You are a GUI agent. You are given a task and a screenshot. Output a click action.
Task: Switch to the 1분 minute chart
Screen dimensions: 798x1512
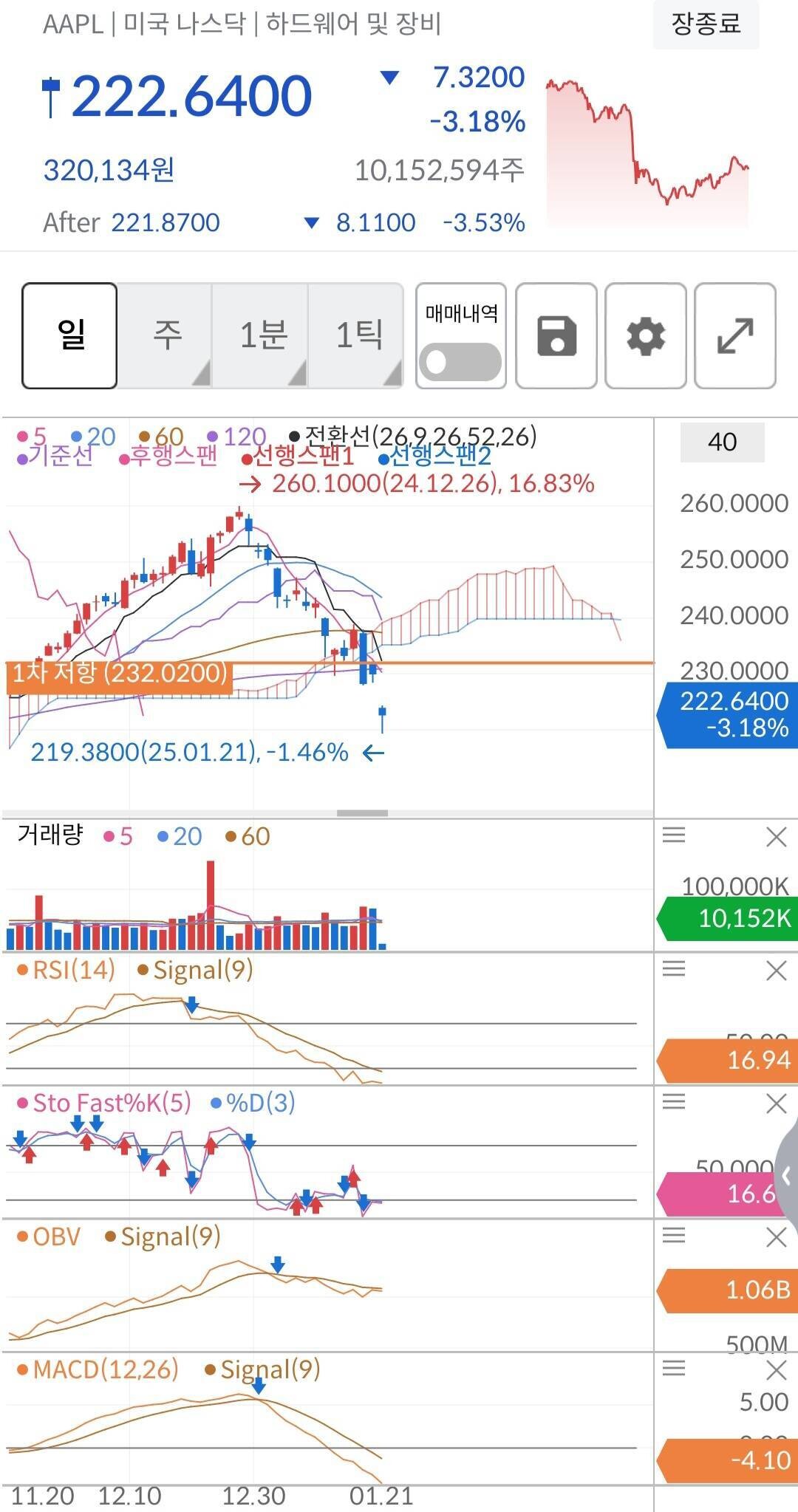(261, 335)
